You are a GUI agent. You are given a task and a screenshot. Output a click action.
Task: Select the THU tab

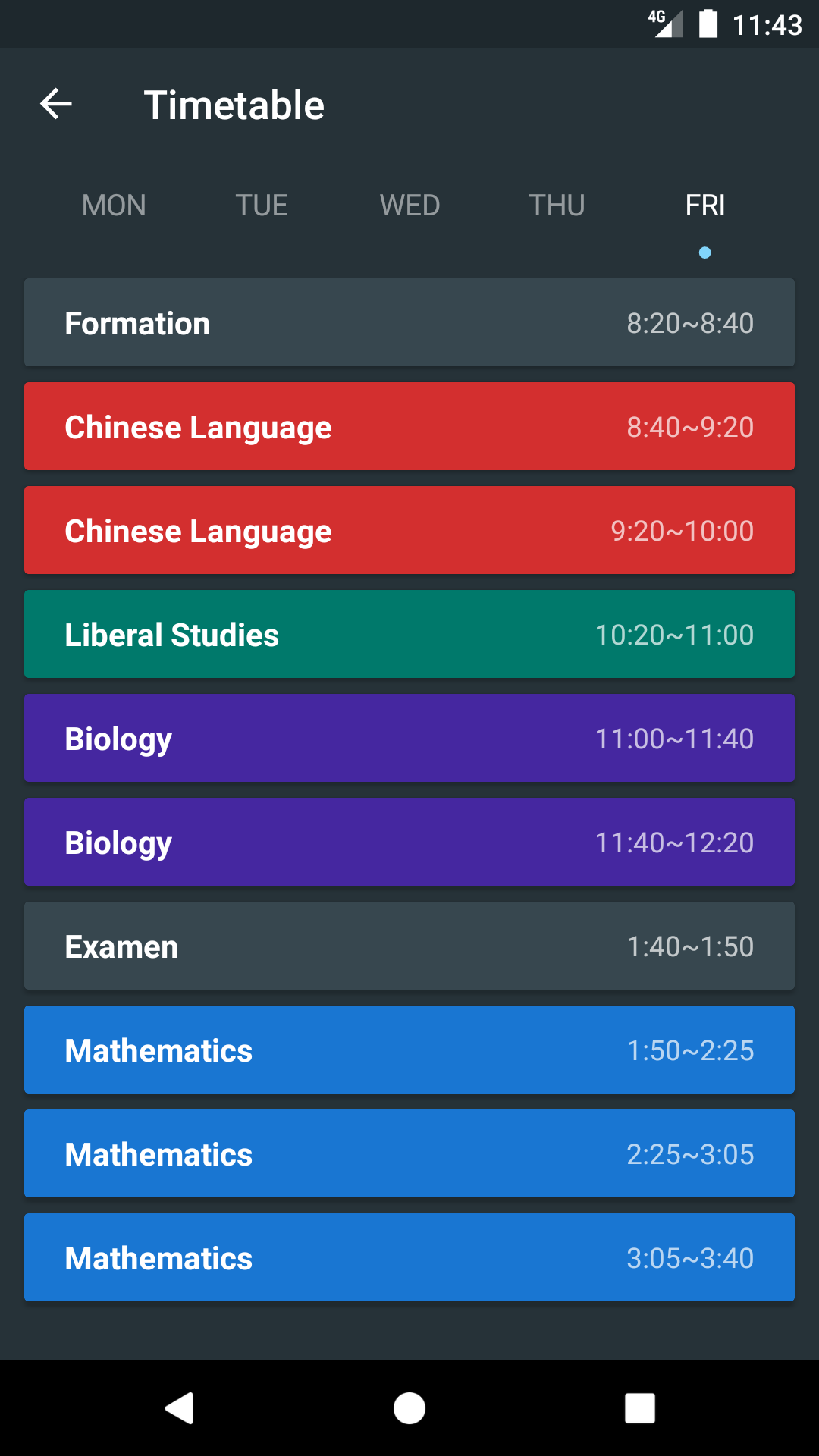pos(557,206)
